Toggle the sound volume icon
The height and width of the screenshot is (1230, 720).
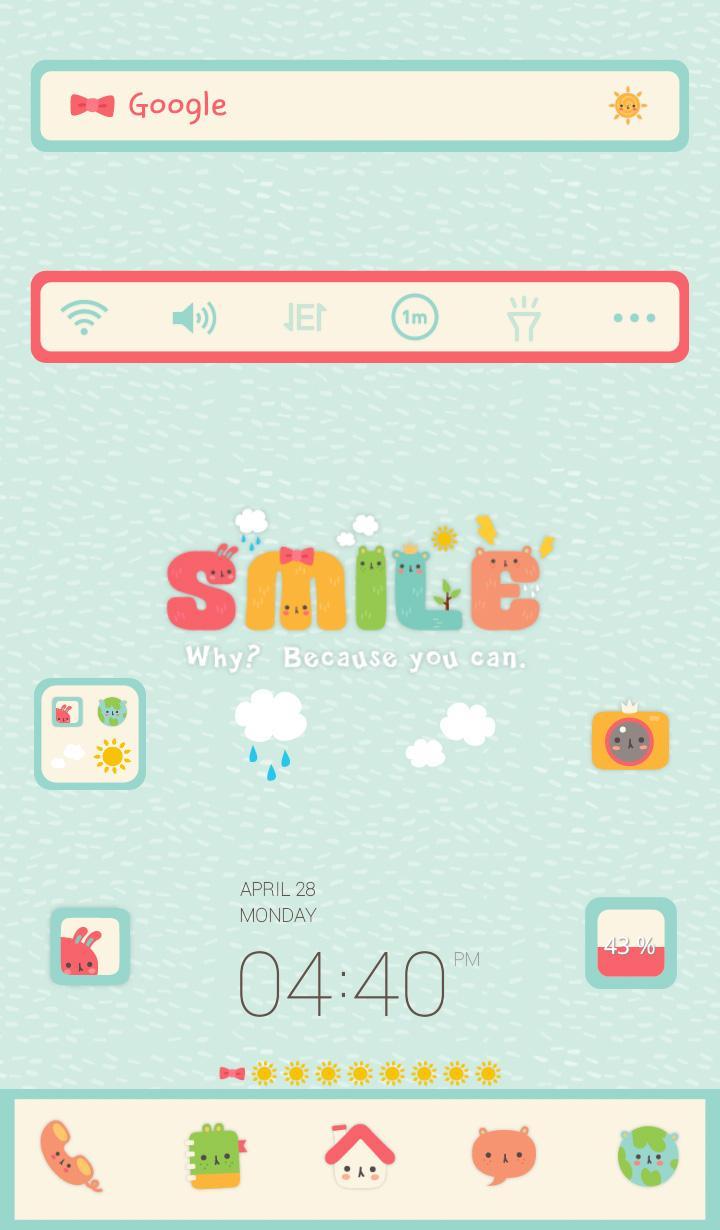(x=194, y=318)
